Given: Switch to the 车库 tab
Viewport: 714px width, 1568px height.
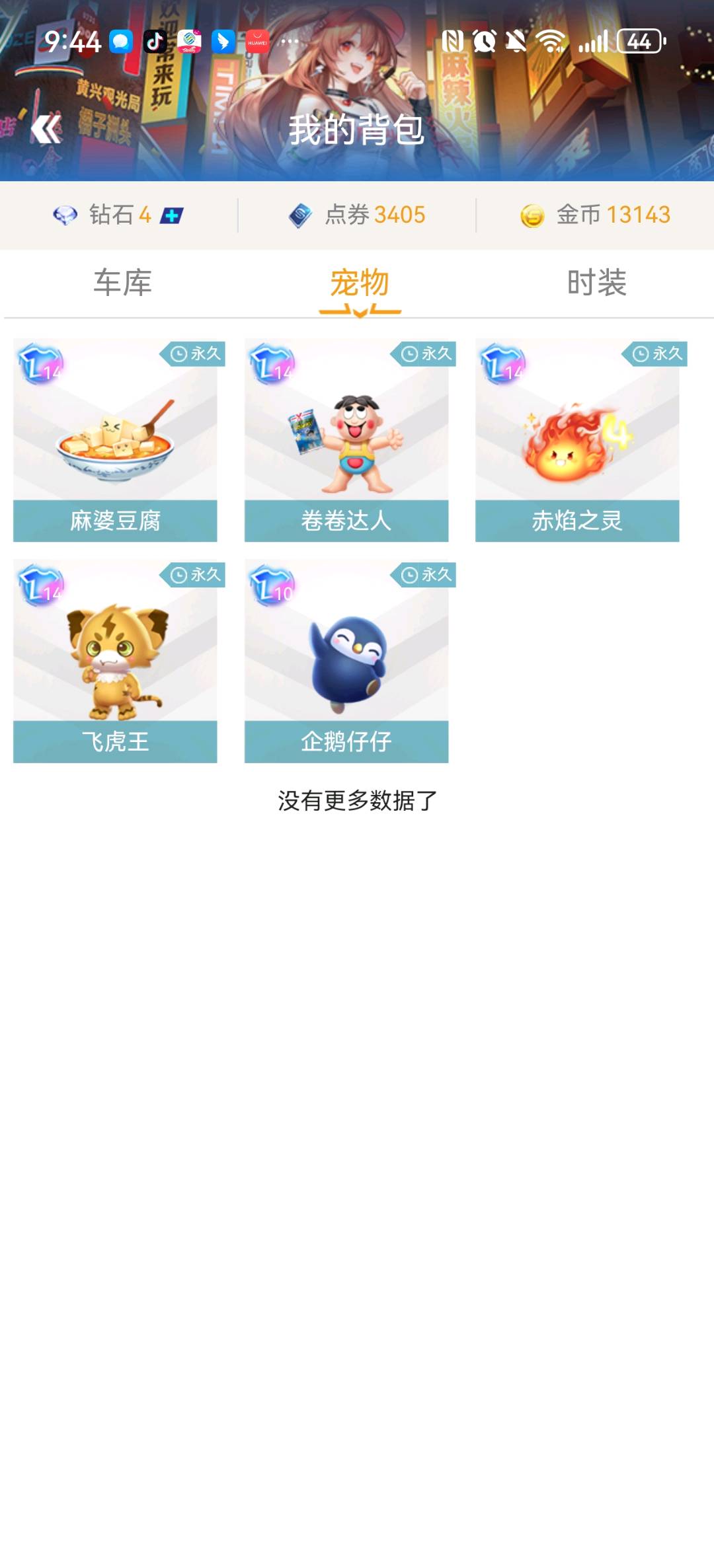Looking at the screenshot, I should 122,283.
